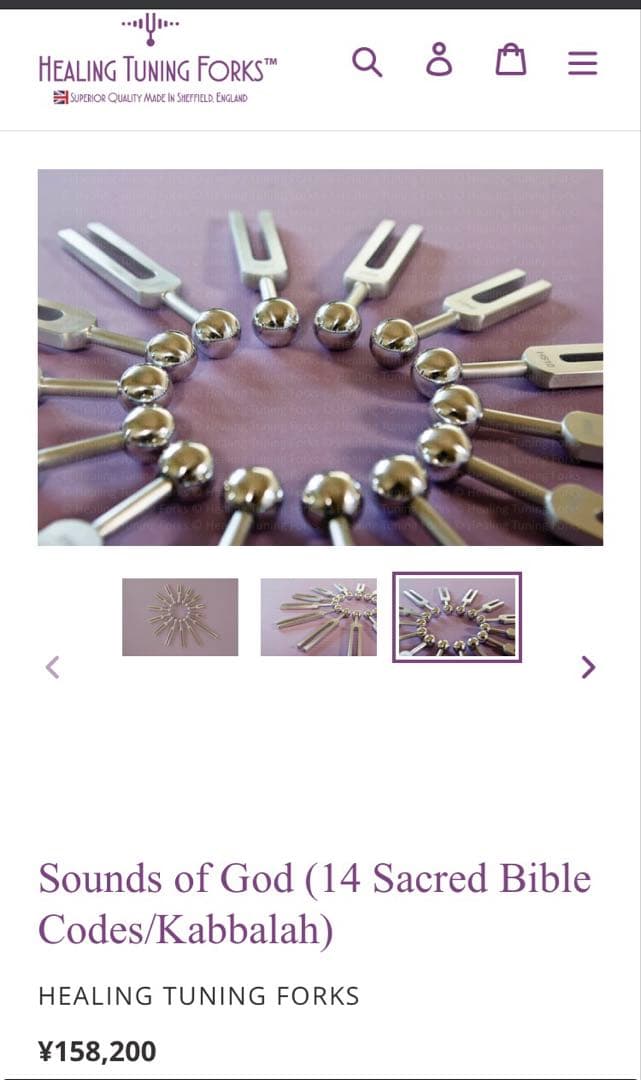The image size is (641, 1080).
Task: Open the account profile icon
Action: [x=439, y=61]
